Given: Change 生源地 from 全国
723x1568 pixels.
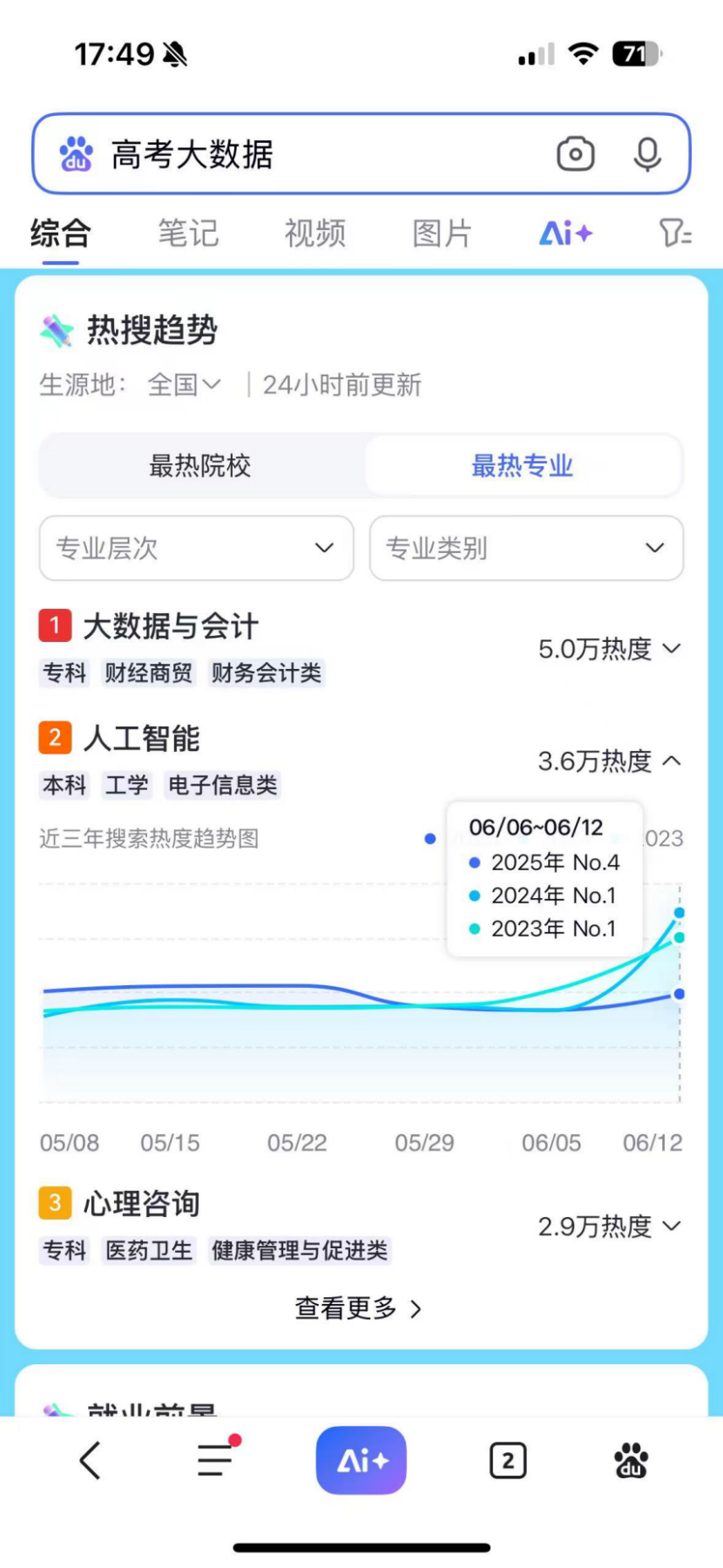Looking at the screenshot, I should click(x=185, y=385).
